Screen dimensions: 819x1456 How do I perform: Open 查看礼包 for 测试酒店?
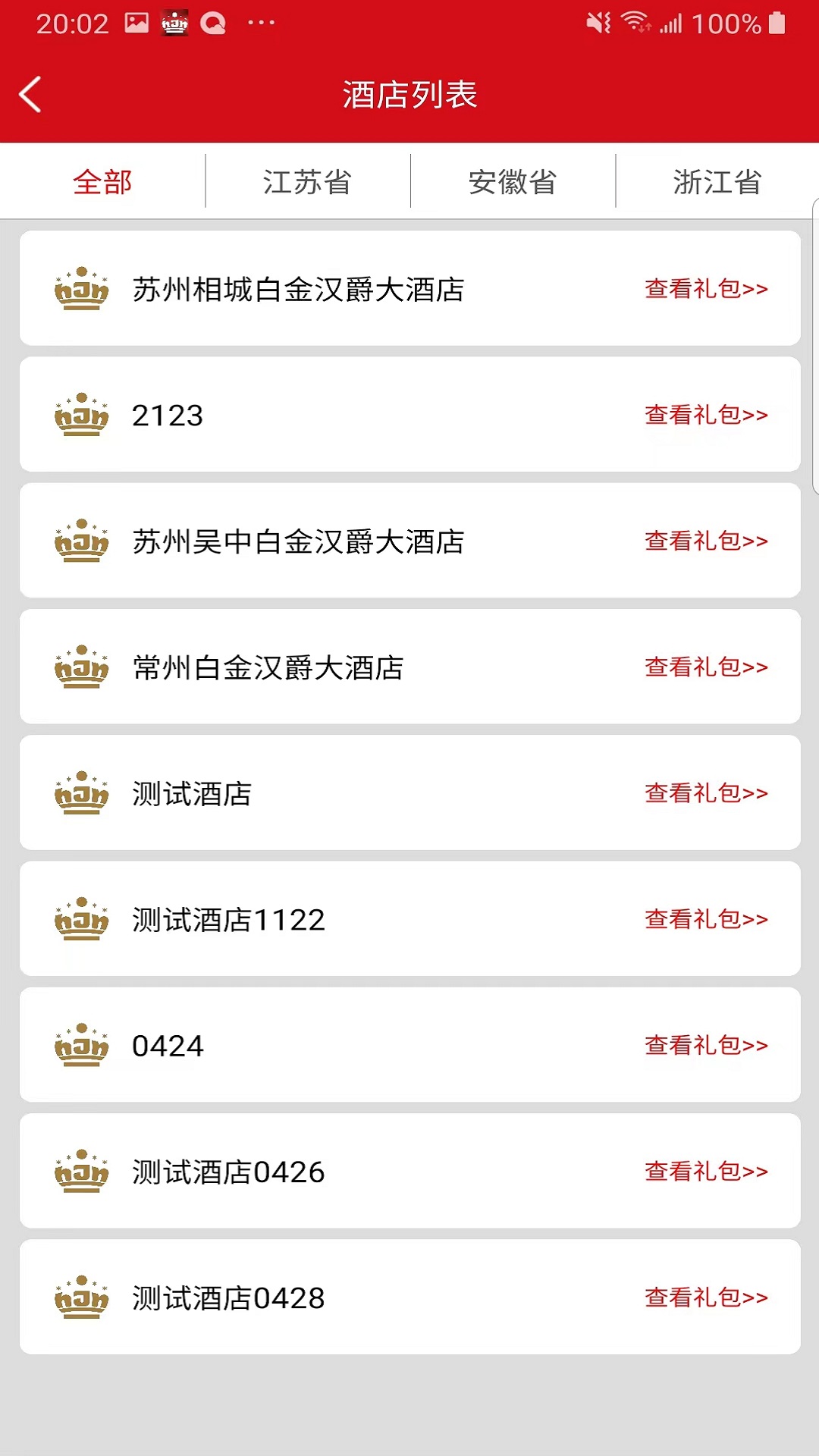[x=705, y=793]
